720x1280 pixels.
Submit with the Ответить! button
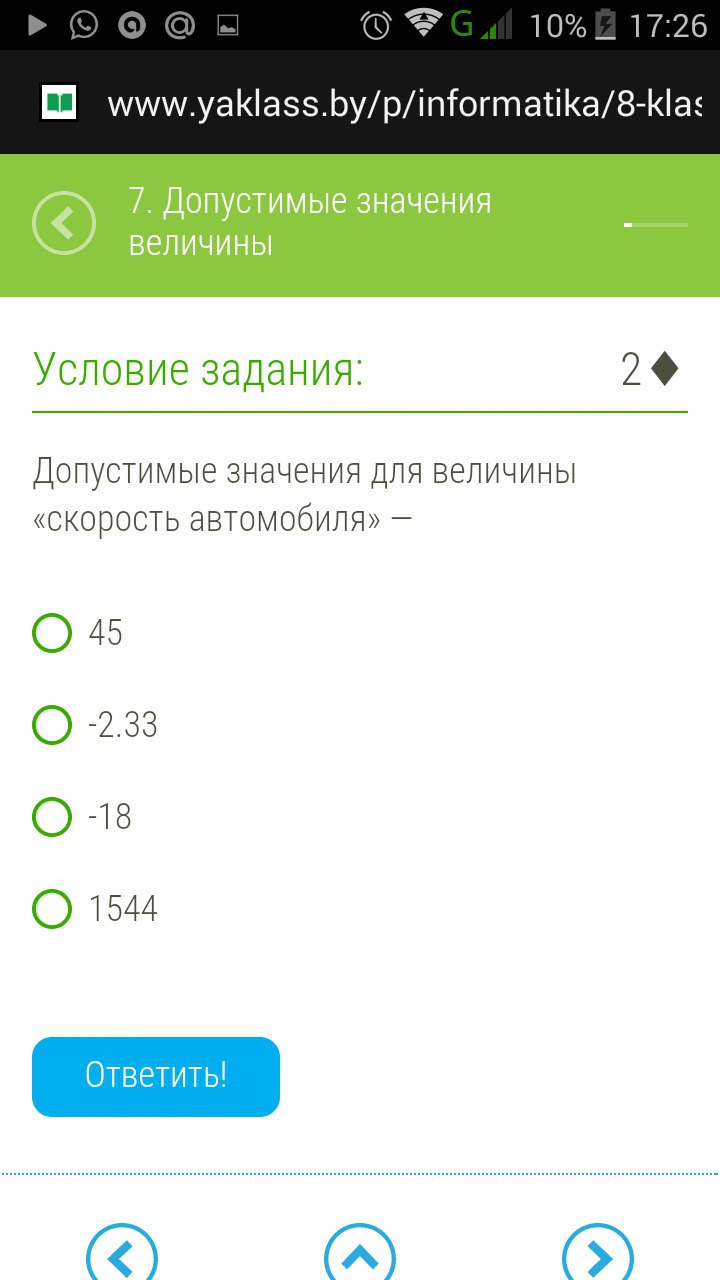pos(156,1076)
